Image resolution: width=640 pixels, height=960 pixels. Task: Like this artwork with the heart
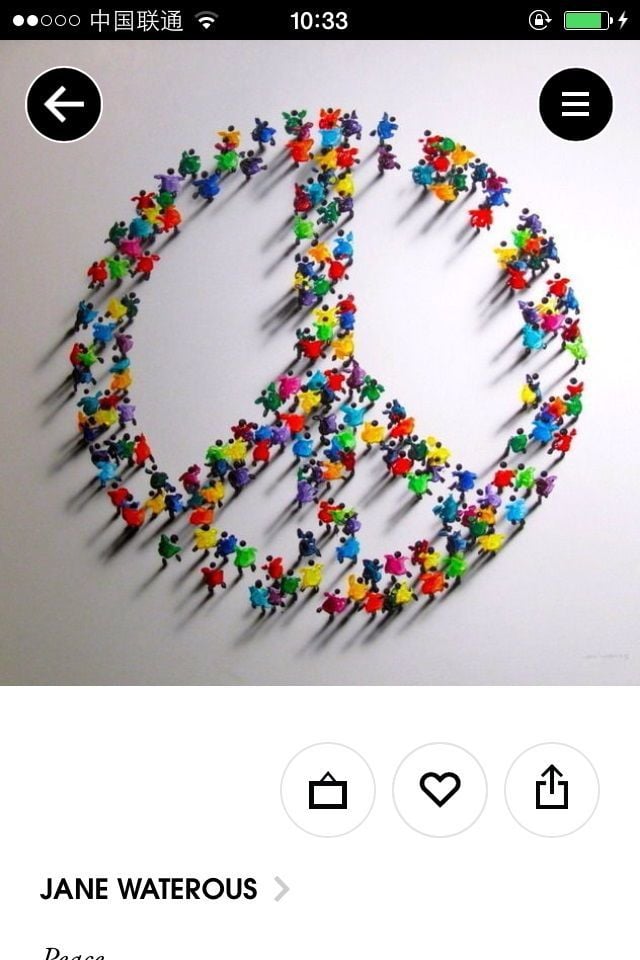coord(440,790)
